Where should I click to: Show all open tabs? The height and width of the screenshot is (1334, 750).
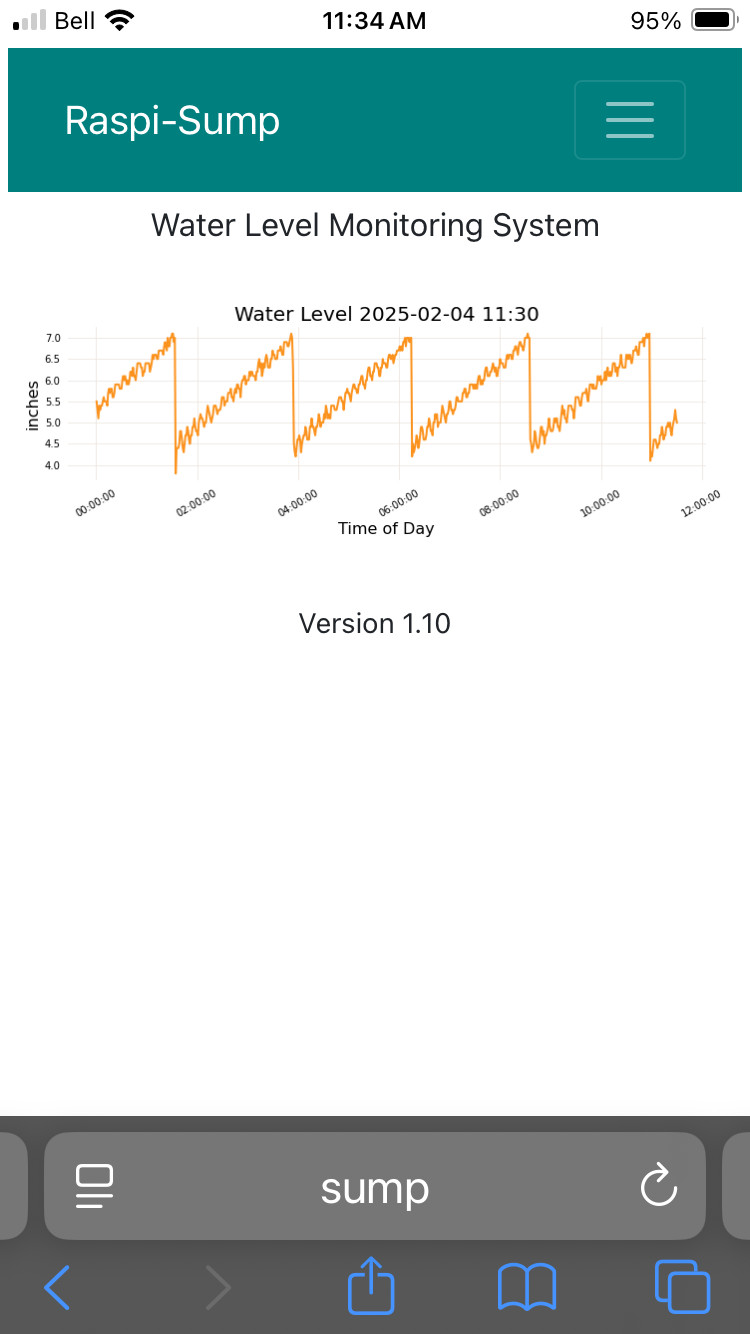pyautogui.click(x=682, y=1286)
